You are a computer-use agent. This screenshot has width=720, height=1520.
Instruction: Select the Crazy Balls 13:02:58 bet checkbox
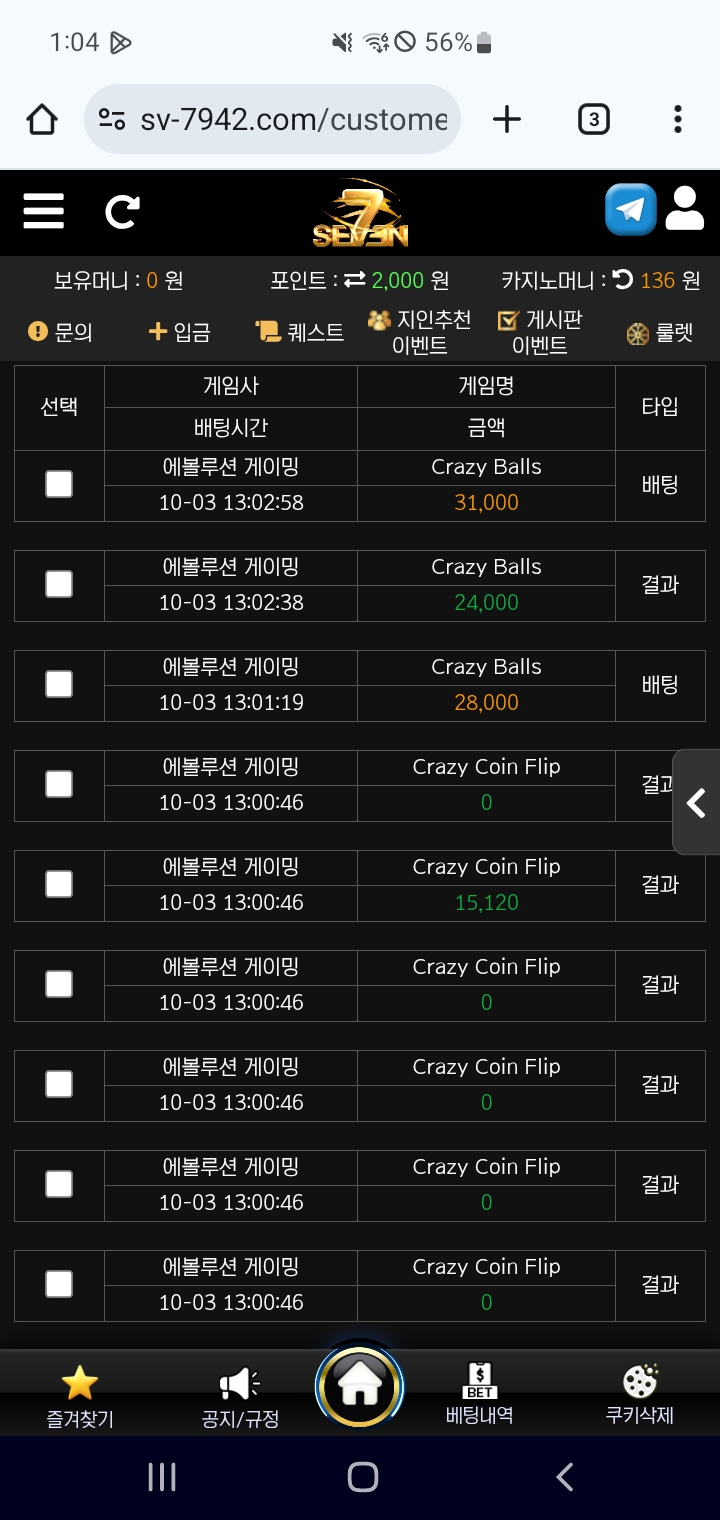[59, 485]
